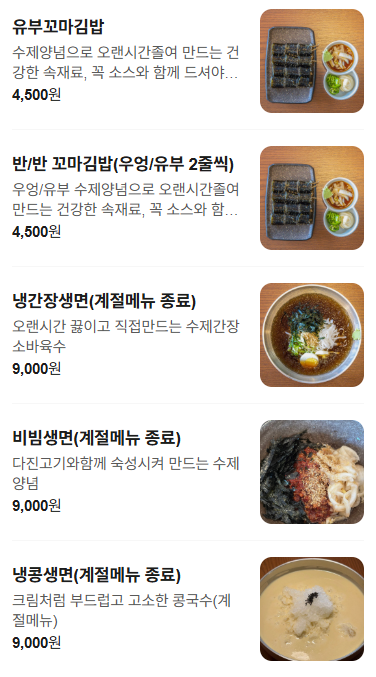Open the 유부꼬마김밥 menu item
376x677 pixels.
tap(188, 61)
